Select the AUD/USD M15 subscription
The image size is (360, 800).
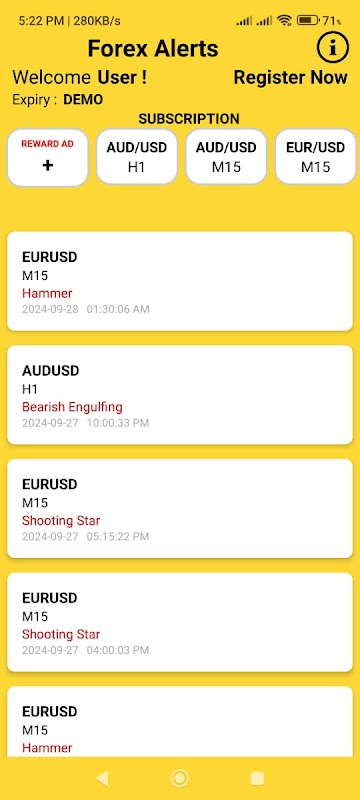click(226, 157)
